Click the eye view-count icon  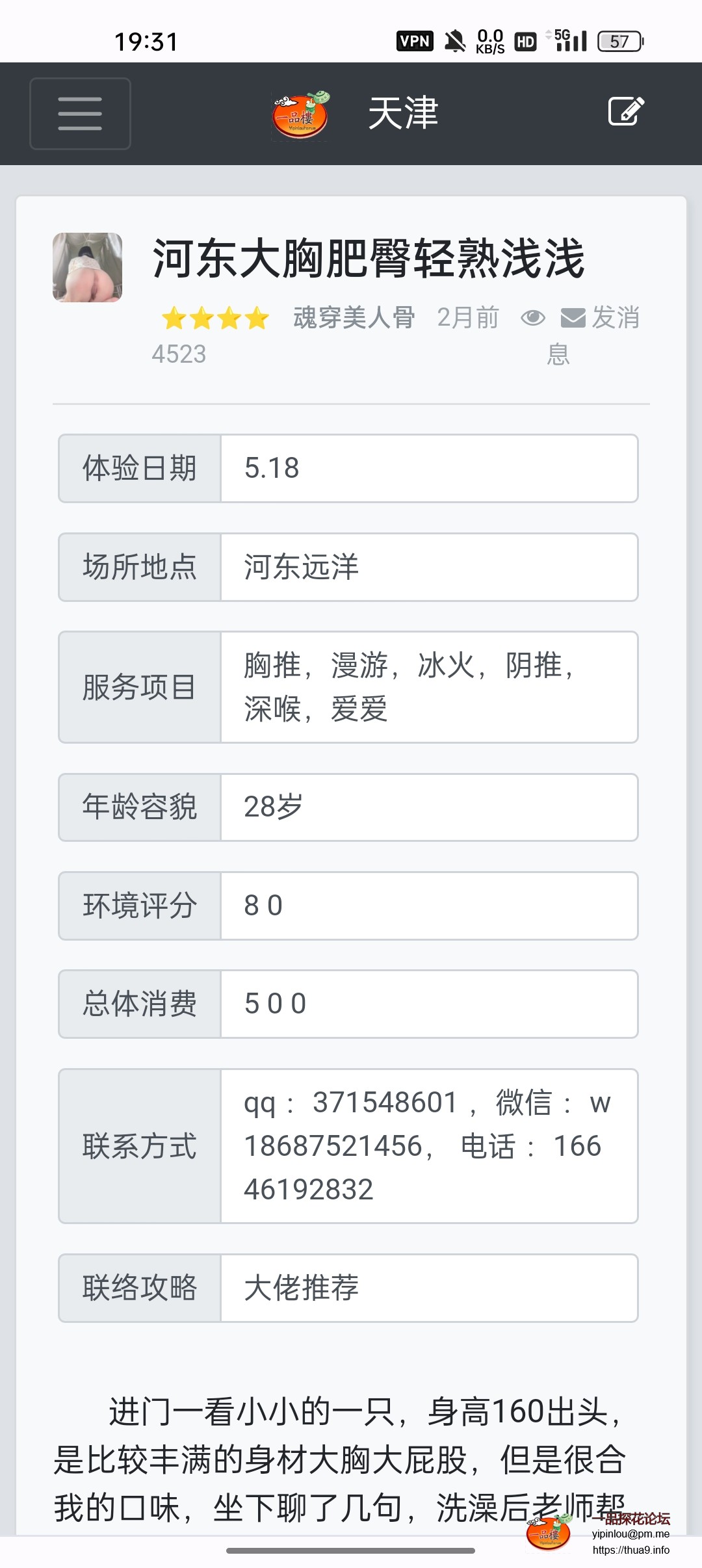[533, 318]
